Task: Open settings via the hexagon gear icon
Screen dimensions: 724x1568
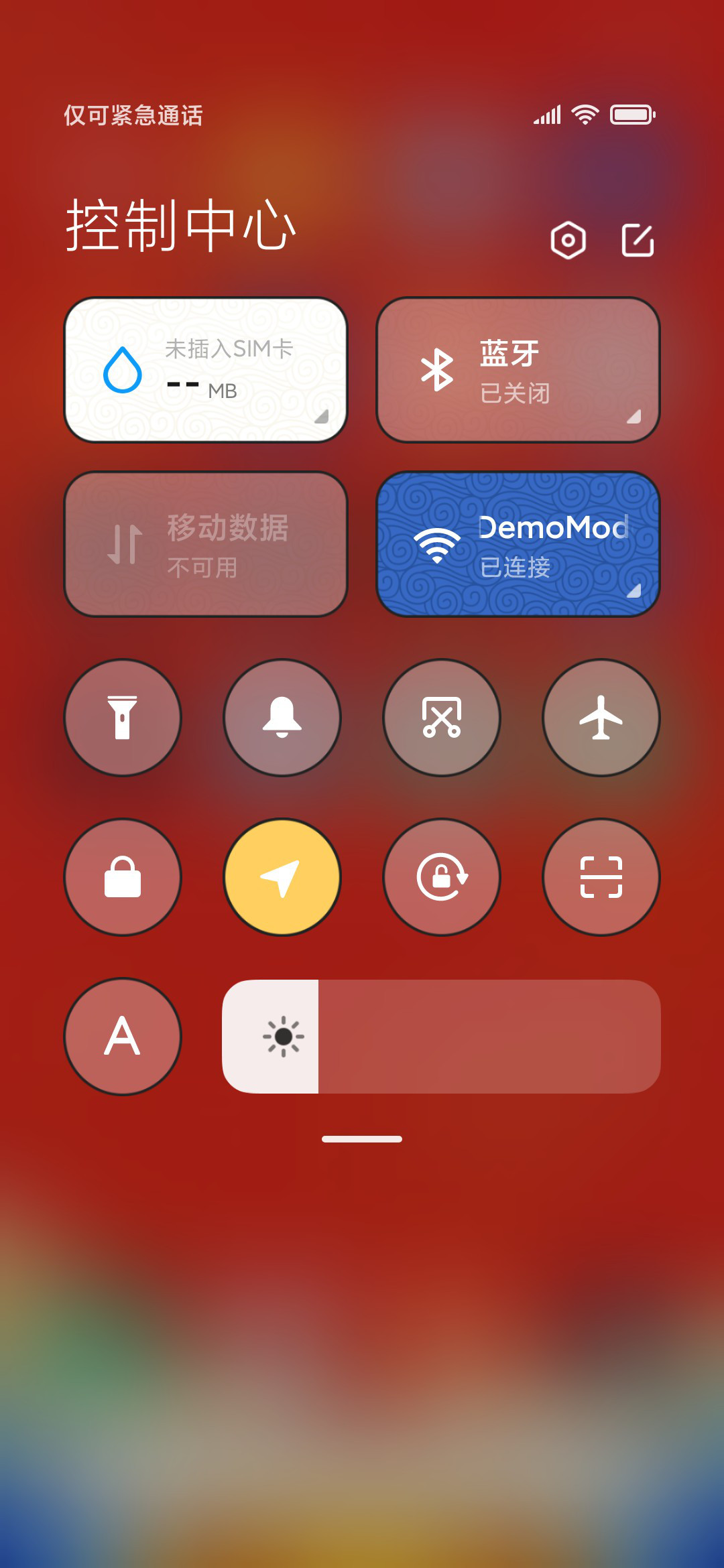Action: point(568,240)
